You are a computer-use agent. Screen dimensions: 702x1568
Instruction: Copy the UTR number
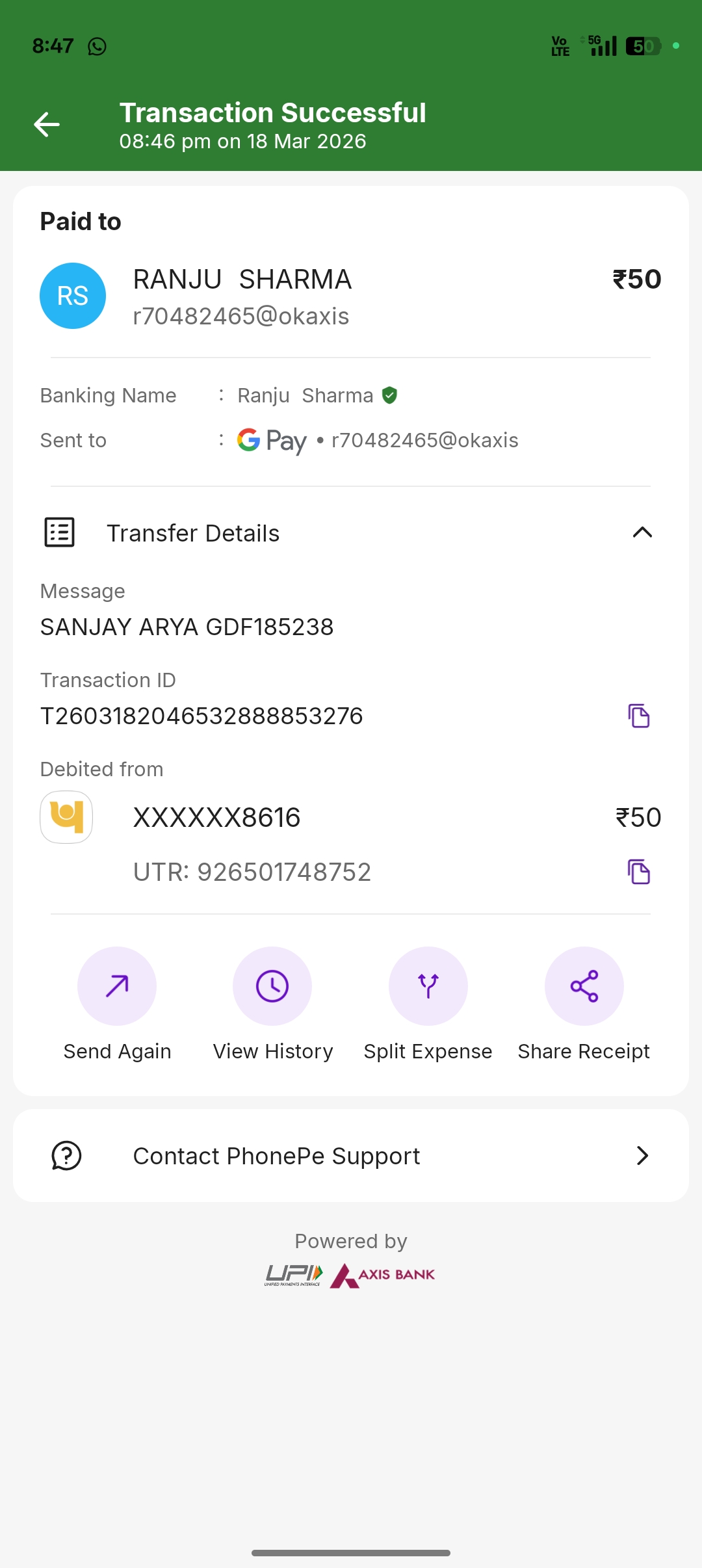pos(638,872)
